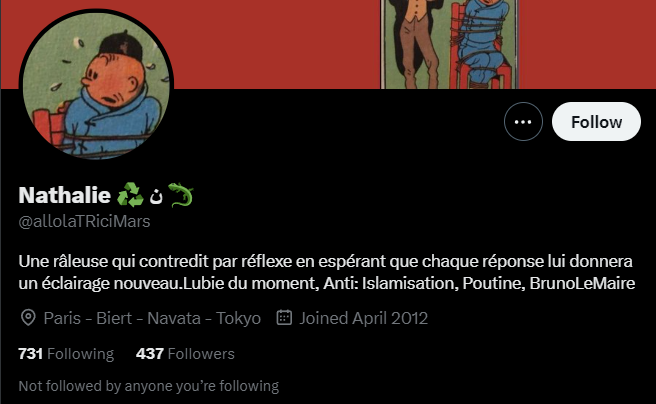Viewport: 656px width, 404px height.
Task: View the 731 Following list
Action: 66,354
